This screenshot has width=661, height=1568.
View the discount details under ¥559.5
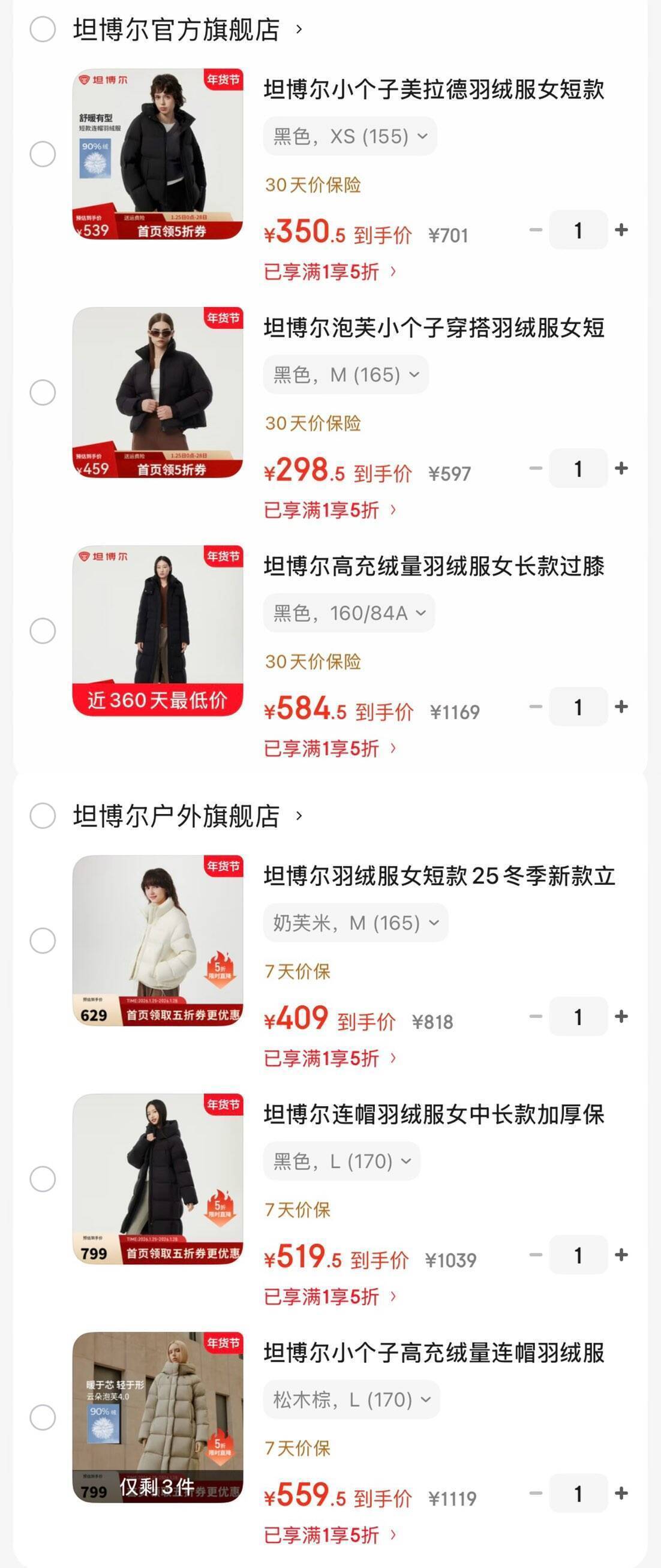coord(330,1535)
